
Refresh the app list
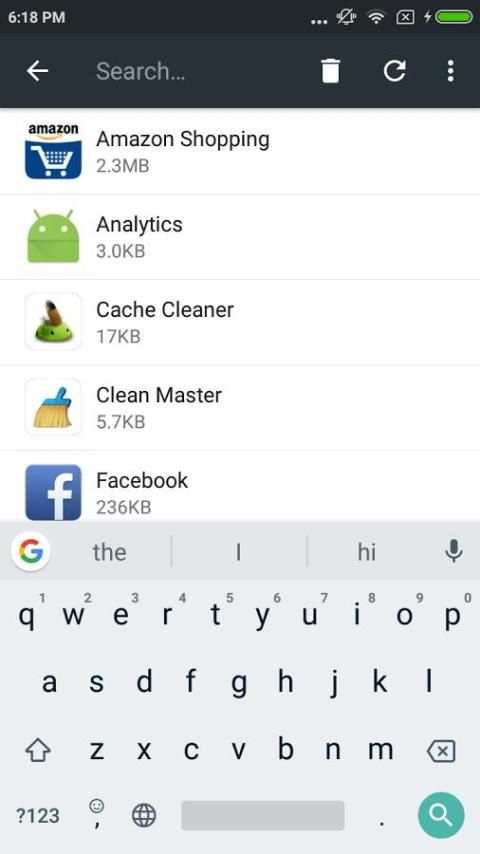click(x=394, y=71)
